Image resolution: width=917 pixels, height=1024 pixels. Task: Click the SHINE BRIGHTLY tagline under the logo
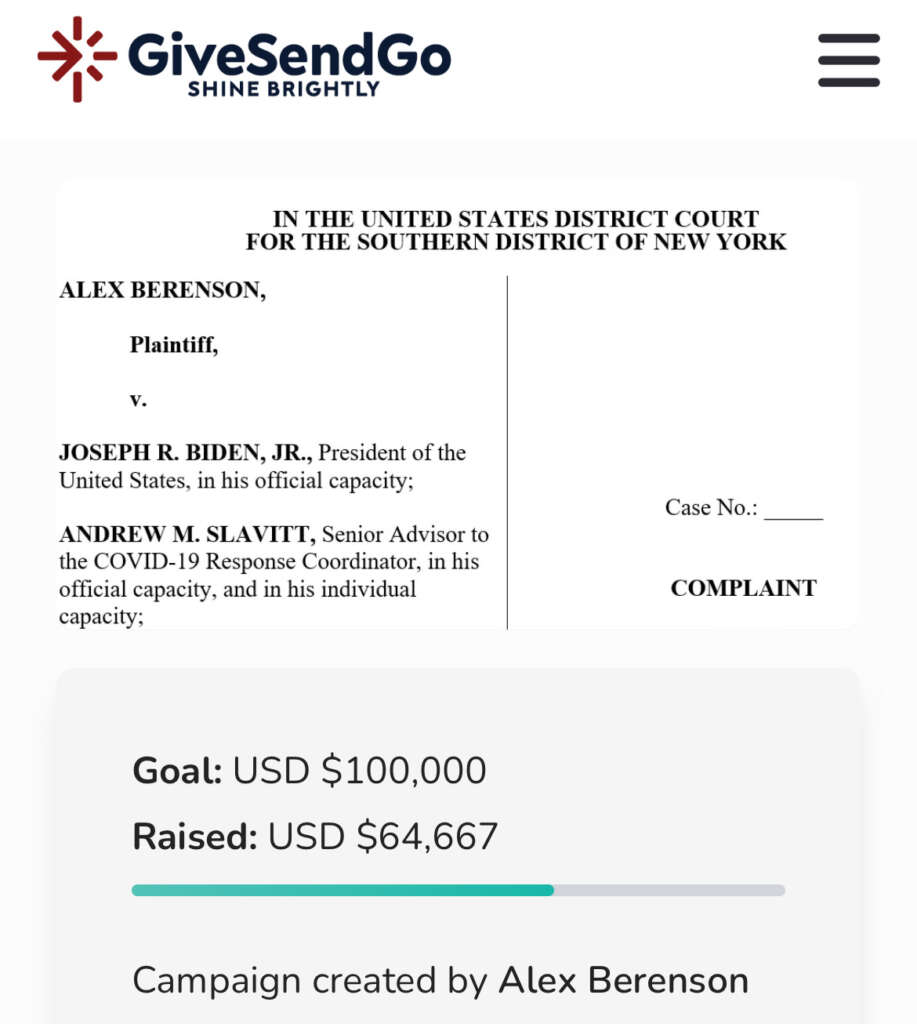pos(281,89)
